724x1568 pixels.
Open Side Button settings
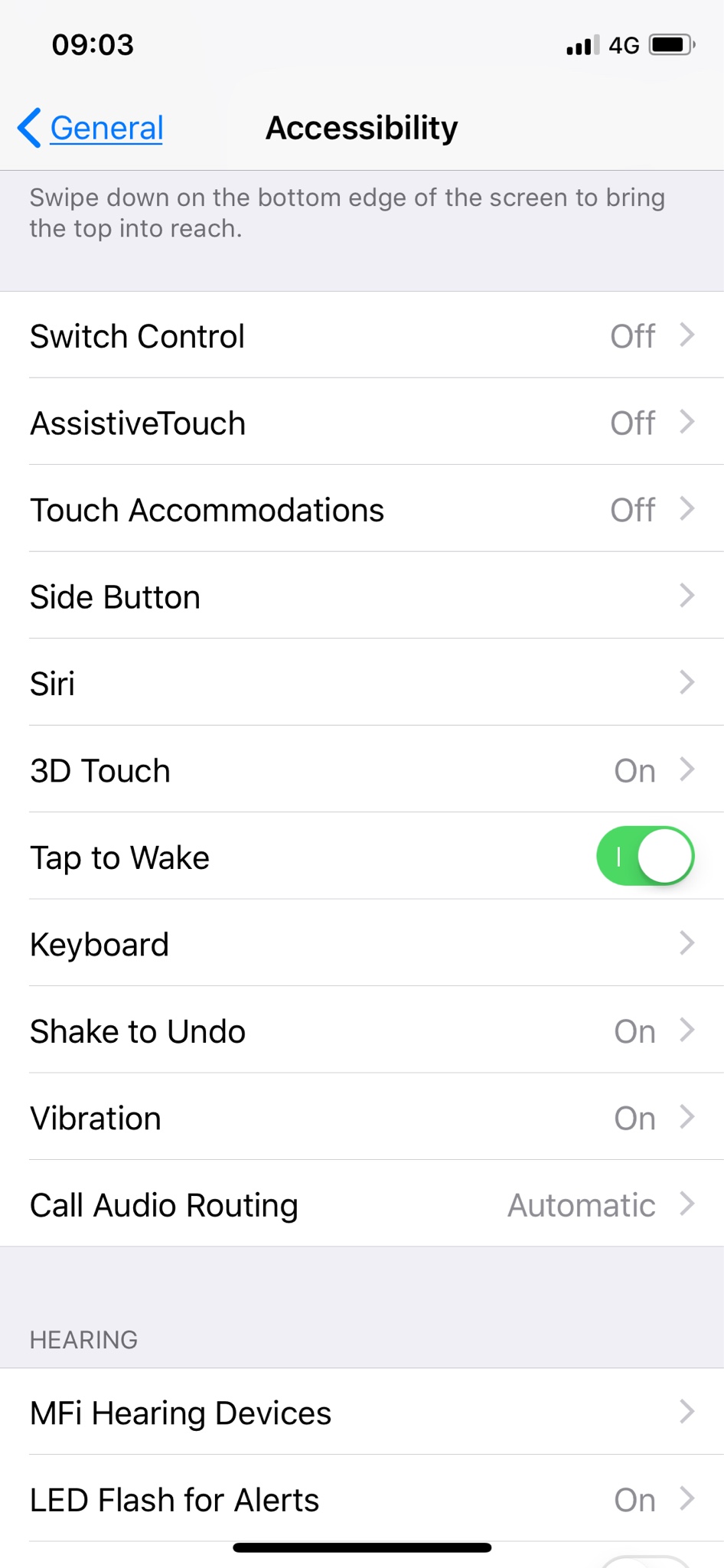click(x=362, y=595)
